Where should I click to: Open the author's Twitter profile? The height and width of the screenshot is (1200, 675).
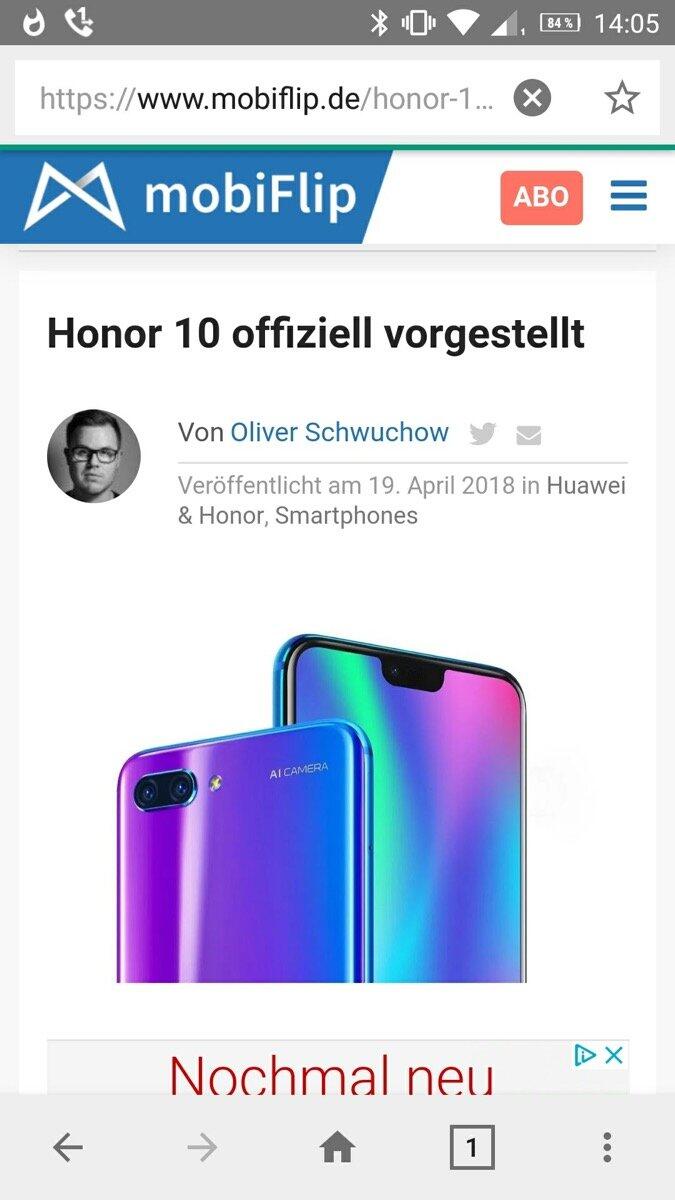pyautogui.click(x=482, y=434)
